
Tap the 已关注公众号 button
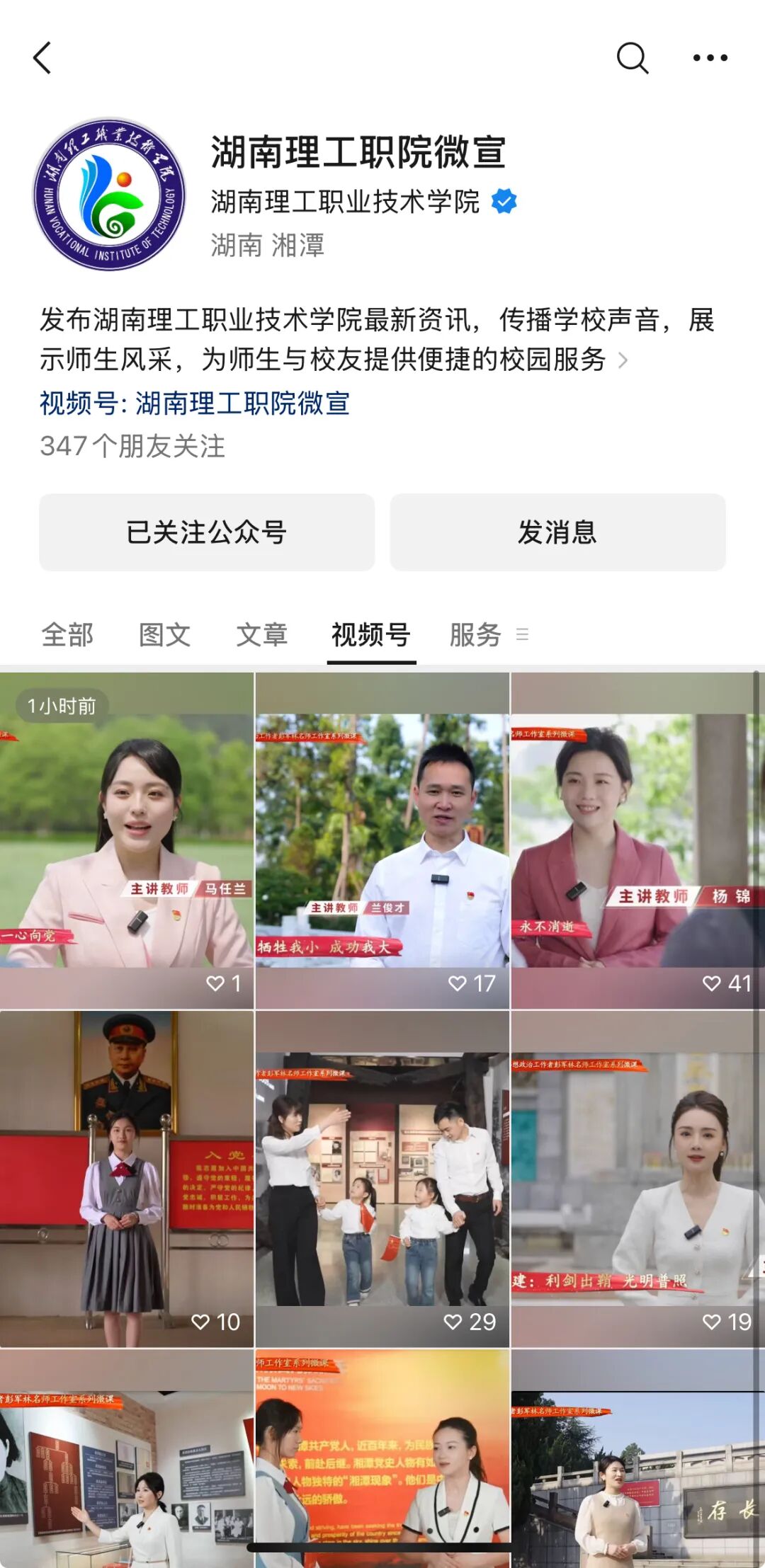(x=207, y=532)
